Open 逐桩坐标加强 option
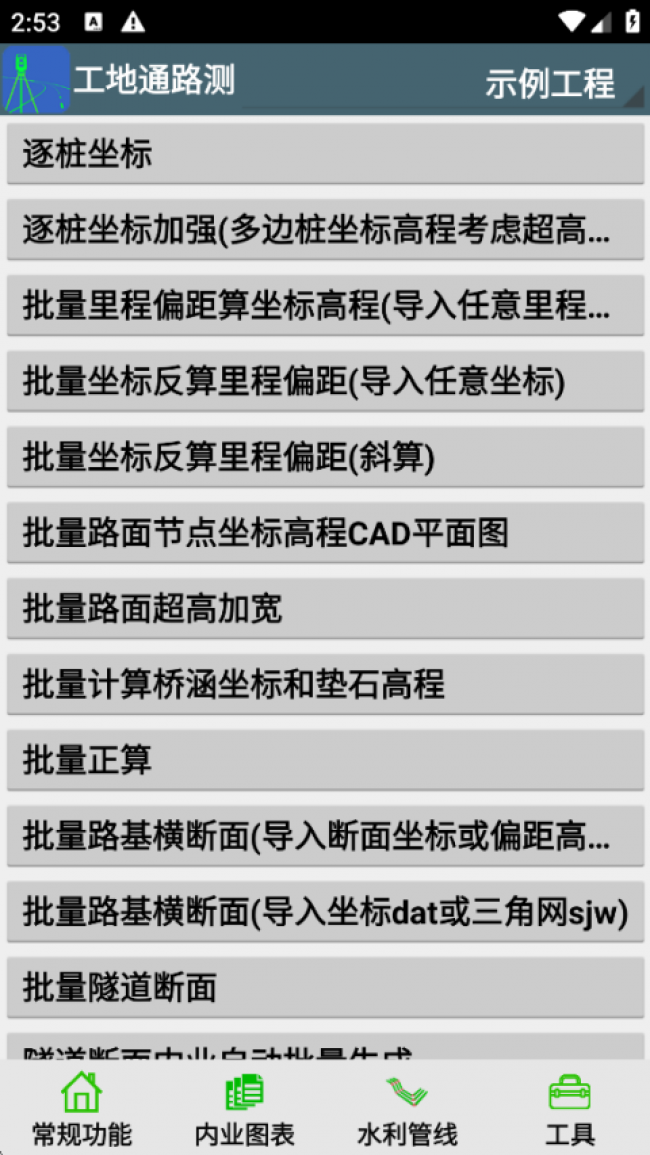650x1155 pixels. point(325,230)
